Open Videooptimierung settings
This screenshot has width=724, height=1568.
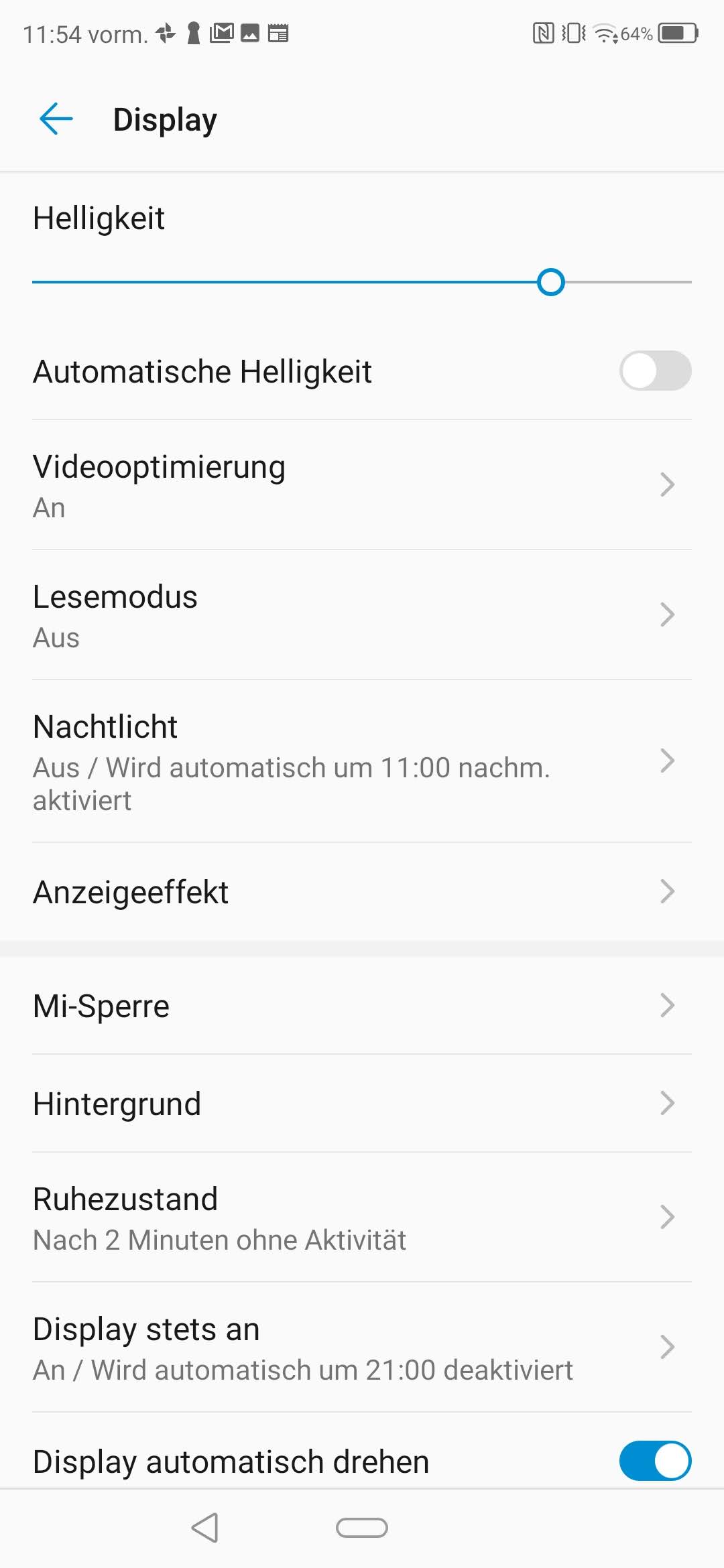pos(362,485)
